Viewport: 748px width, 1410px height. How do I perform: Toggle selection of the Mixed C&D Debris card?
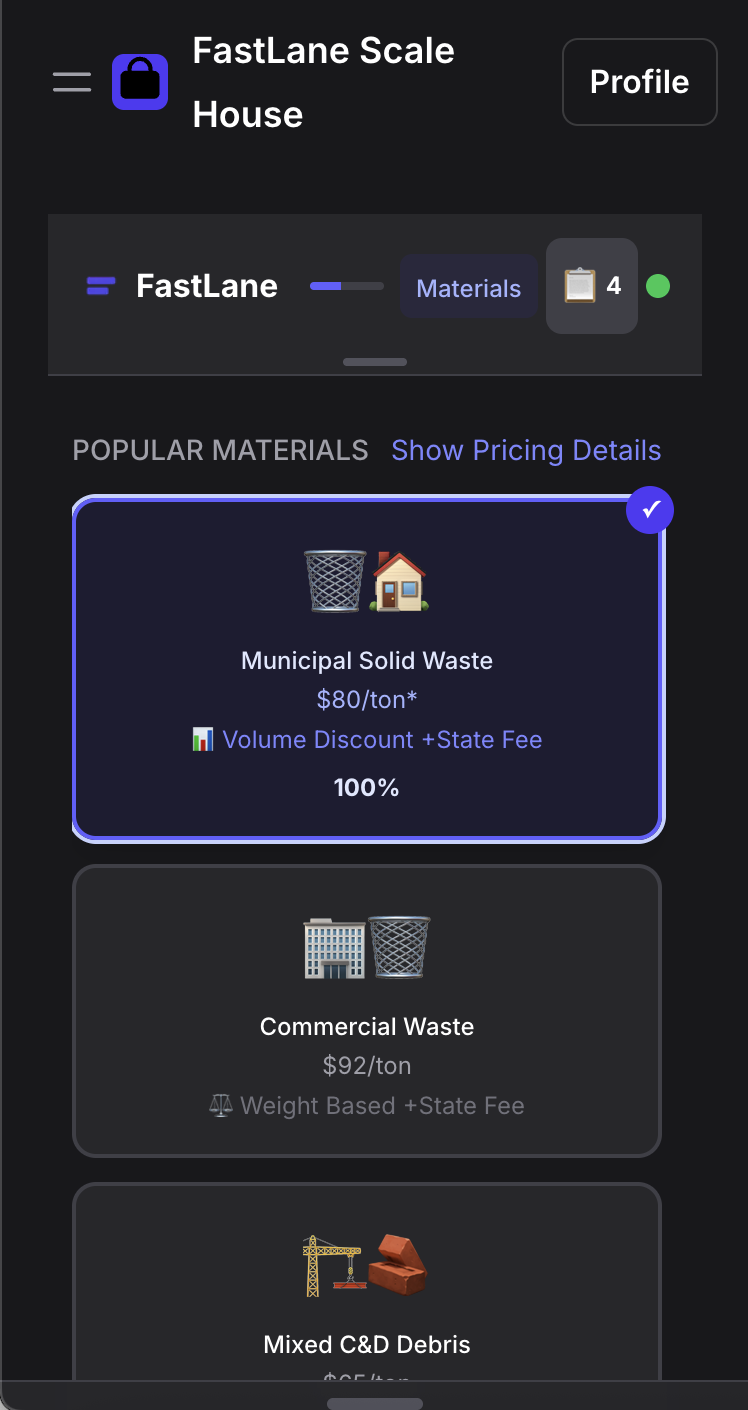[366, 1290]
